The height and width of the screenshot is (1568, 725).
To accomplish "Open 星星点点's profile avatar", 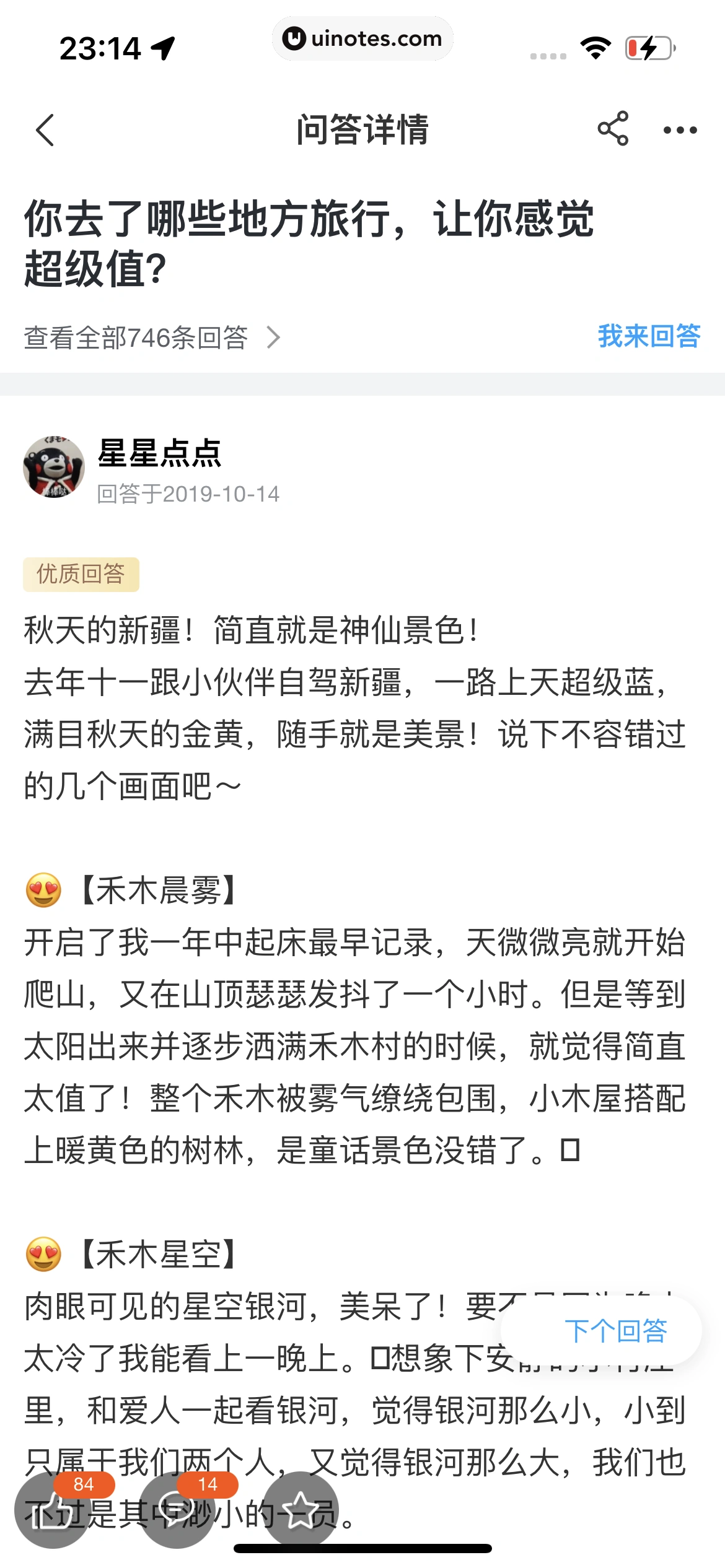I will coord(53,468).
